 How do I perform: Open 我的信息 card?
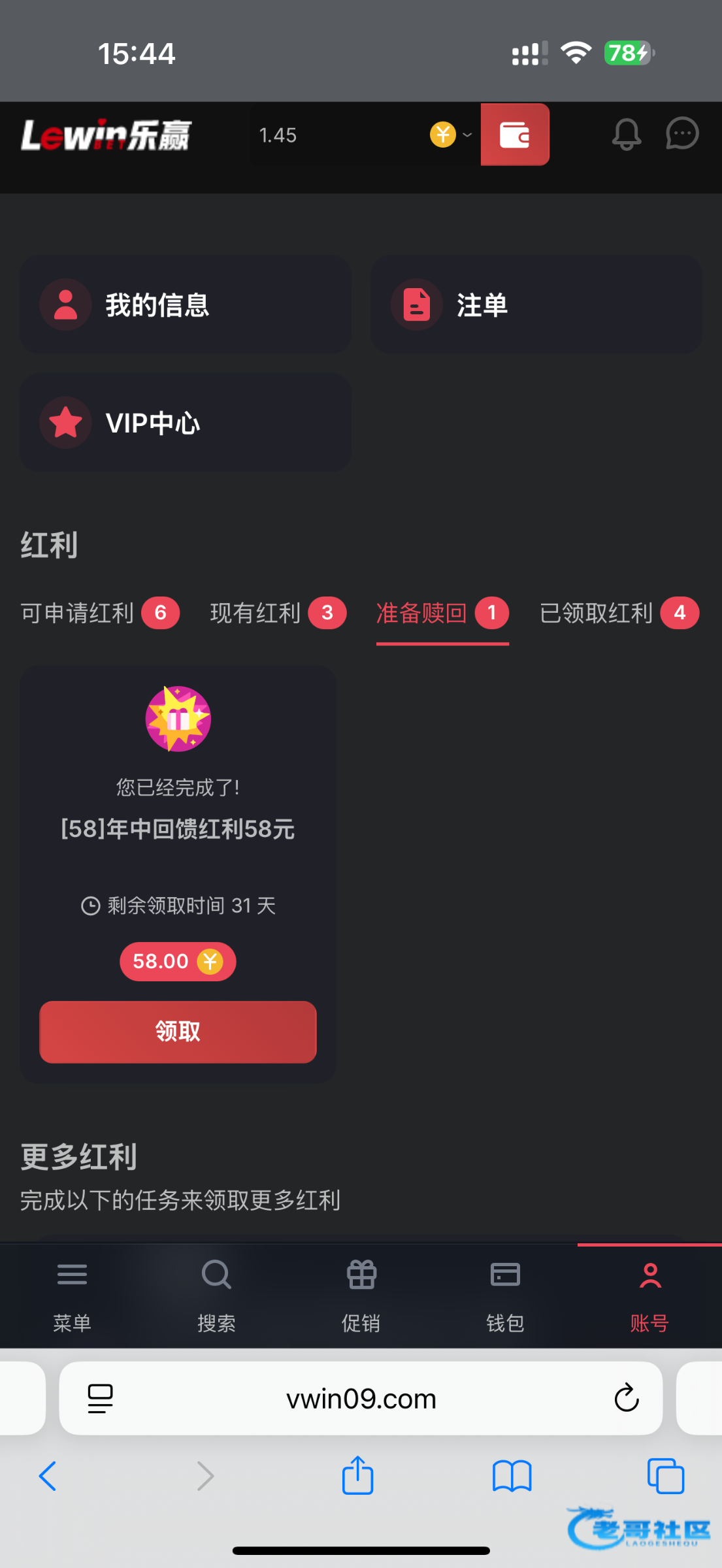[x=186, y=304]
